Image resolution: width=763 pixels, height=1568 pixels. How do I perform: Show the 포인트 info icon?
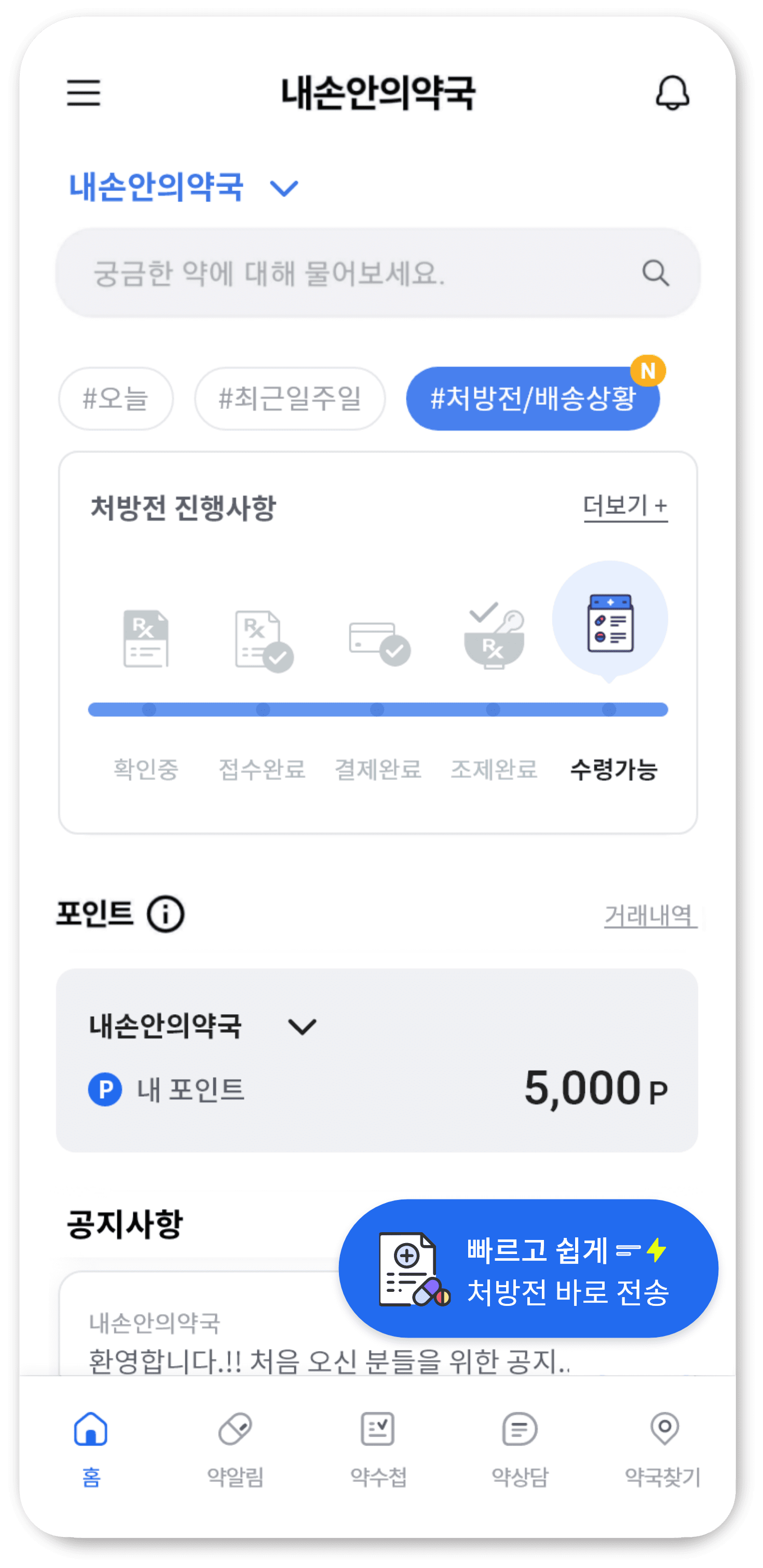click(165, 914)
